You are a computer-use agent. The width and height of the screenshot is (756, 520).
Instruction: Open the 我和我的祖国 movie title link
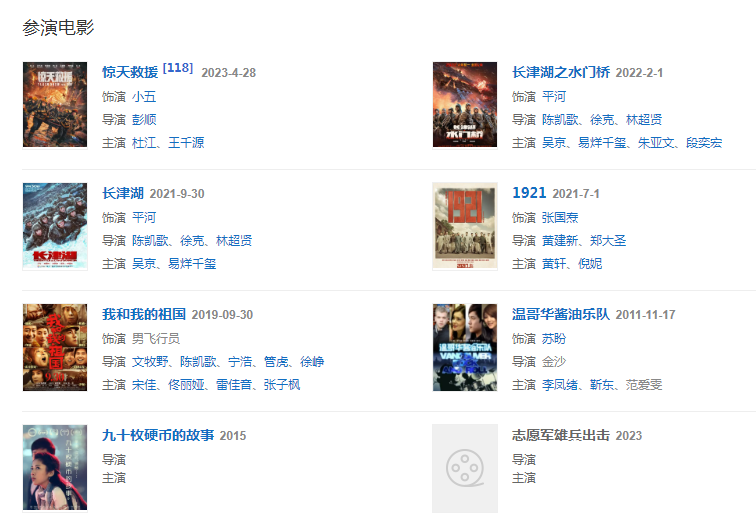click(x=143, y=314)
